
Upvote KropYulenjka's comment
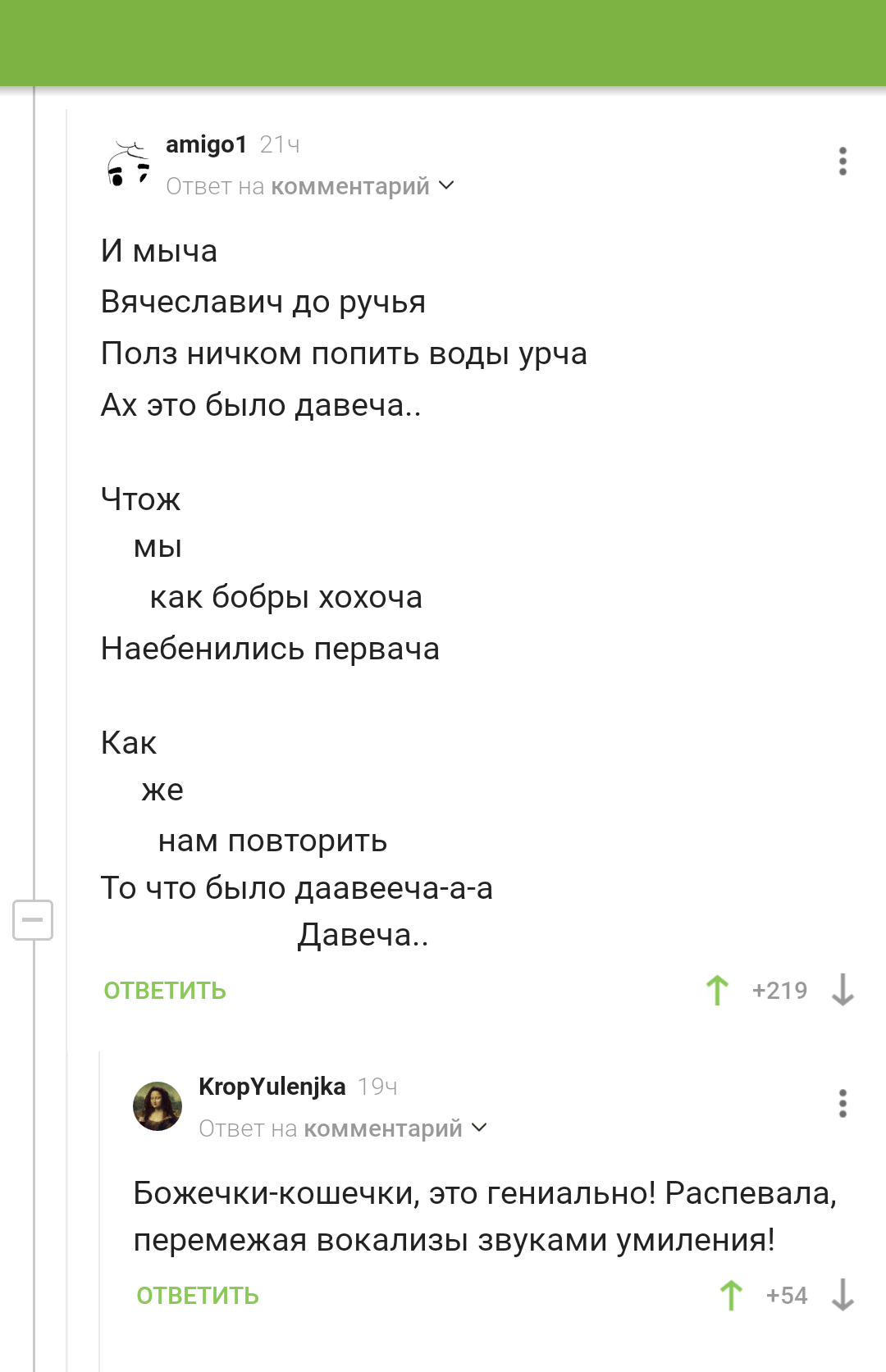[731, 1296]
